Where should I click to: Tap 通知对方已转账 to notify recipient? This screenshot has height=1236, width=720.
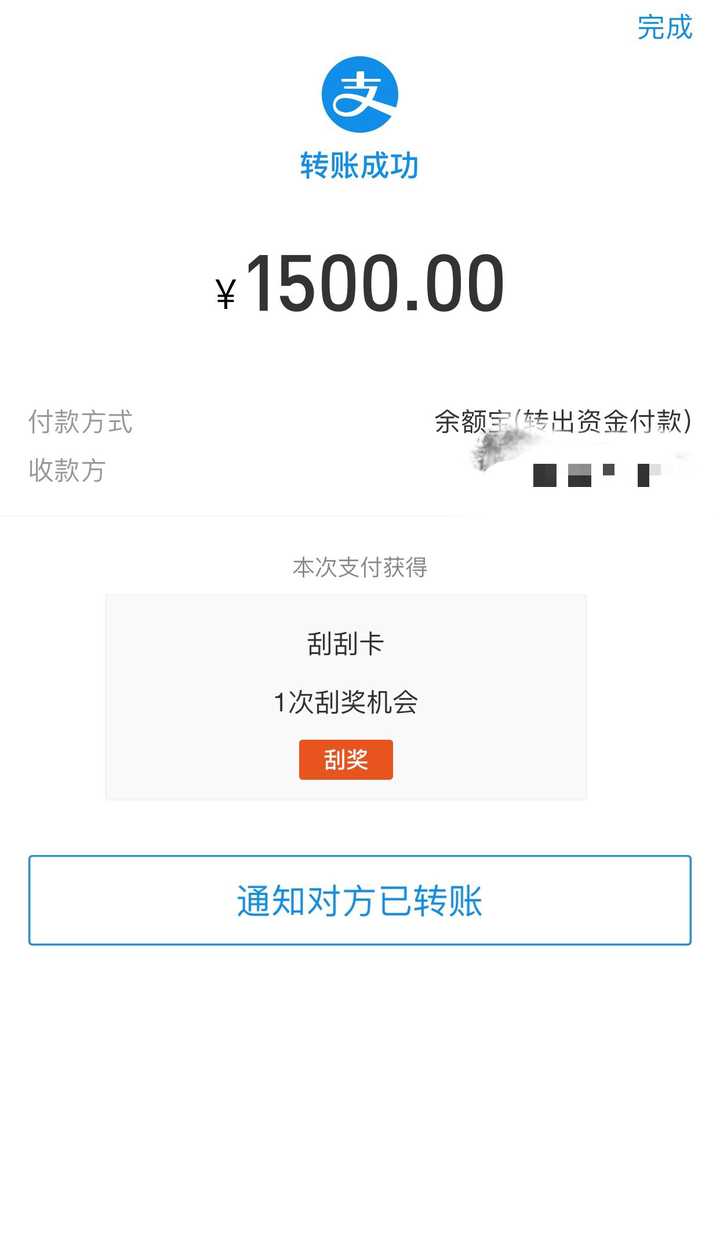360,900
